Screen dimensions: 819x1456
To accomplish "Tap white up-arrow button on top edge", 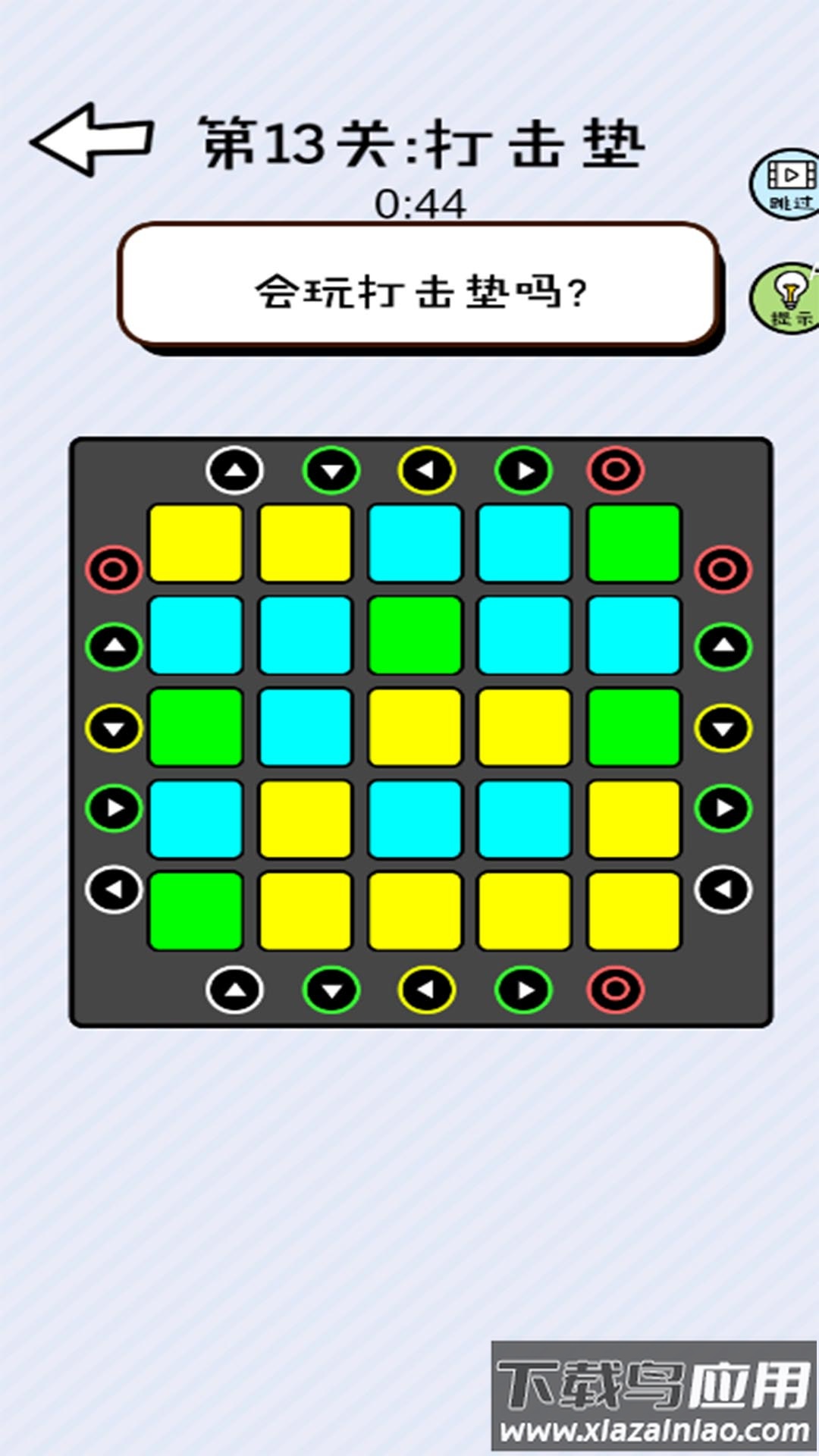I will 234,470.
